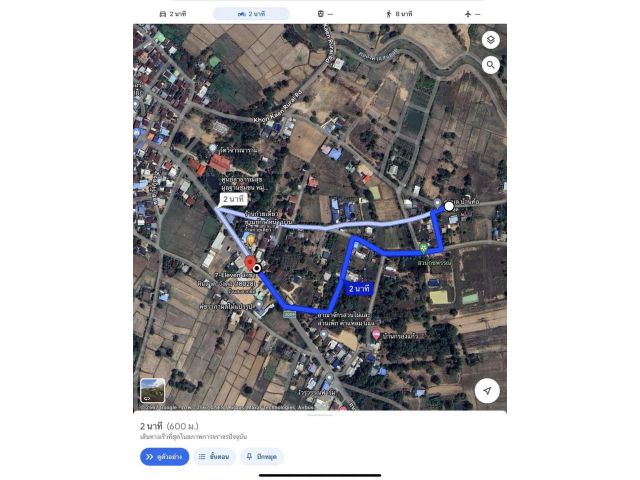Image resolution: width=640 pixels, height=480 pixels.
Task: Open the ขั้นตอน steps list
Action: tap(214, 457)
